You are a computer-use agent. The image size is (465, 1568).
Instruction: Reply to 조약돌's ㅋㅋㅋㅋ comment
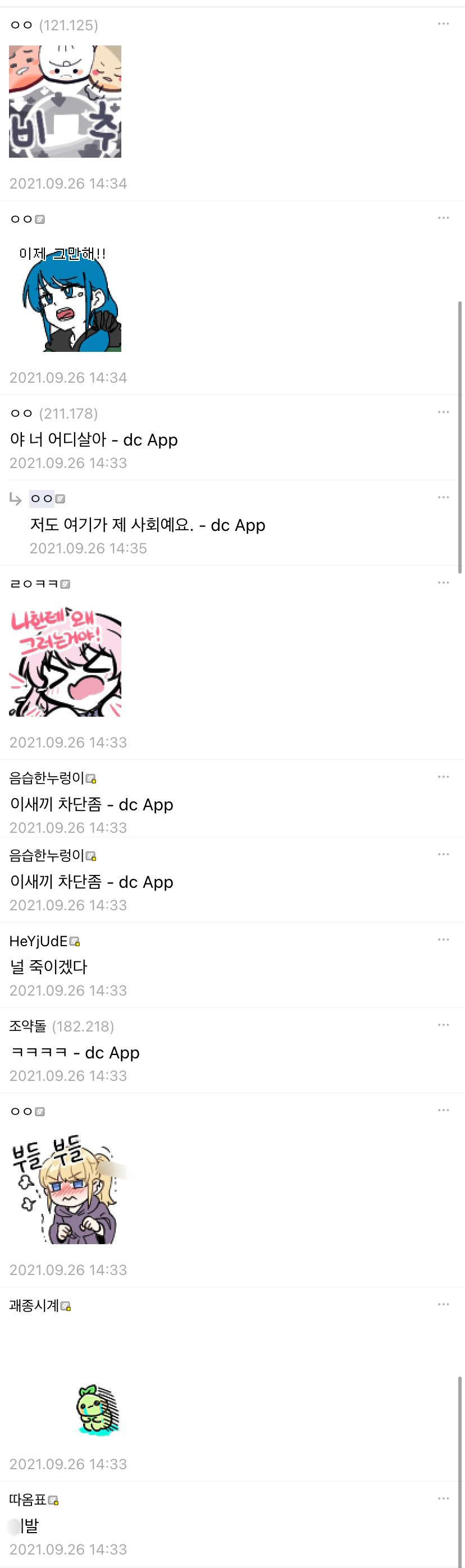tap(74, 1052)
